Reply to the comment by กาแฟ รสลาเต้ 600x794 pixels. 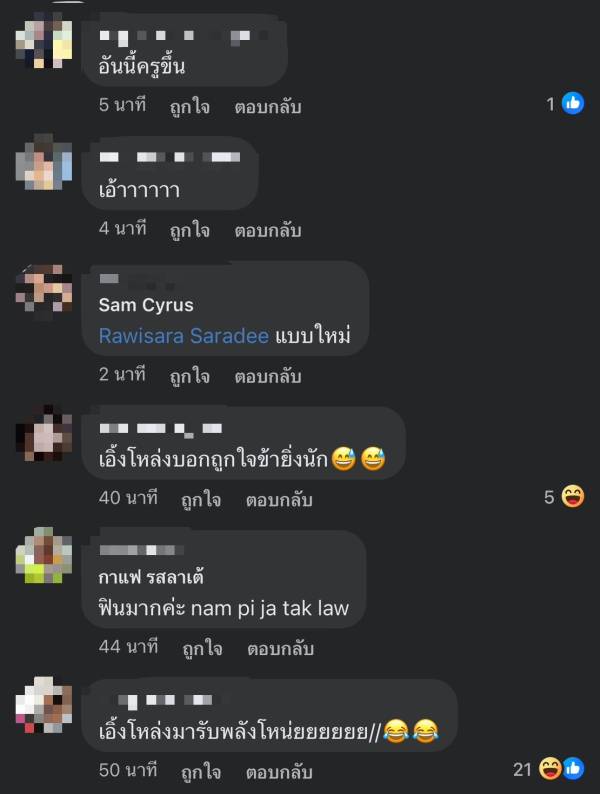pos(280,648)
